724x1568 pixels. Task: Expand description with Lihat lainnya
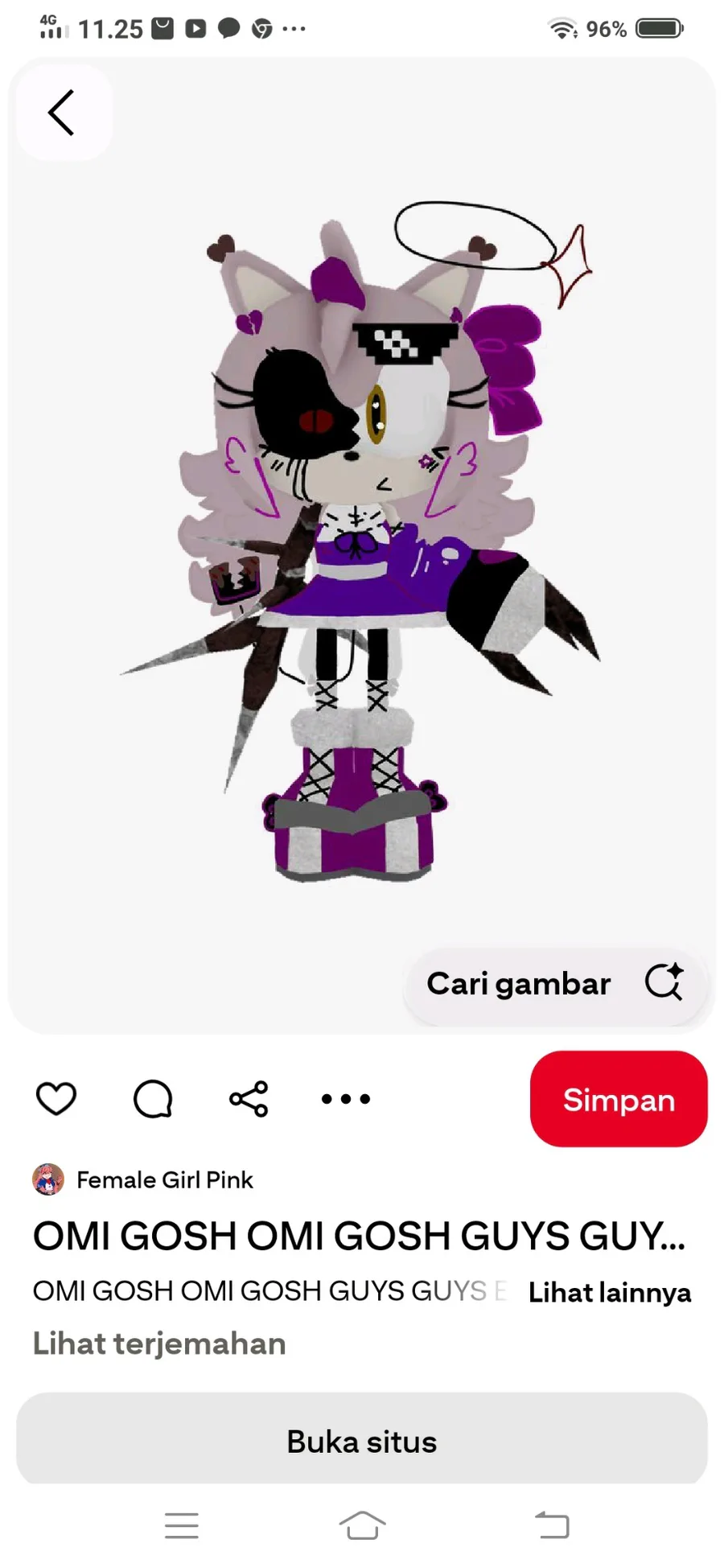[x=610, y=1293]
